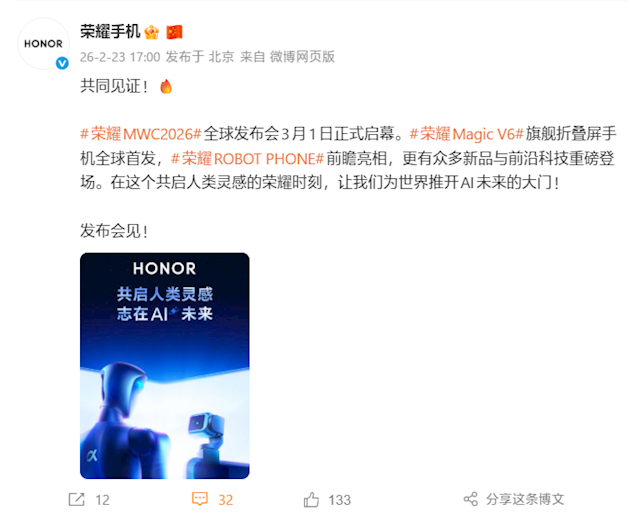Open the 荣耀手机 profile avatar

pos(43,44)
